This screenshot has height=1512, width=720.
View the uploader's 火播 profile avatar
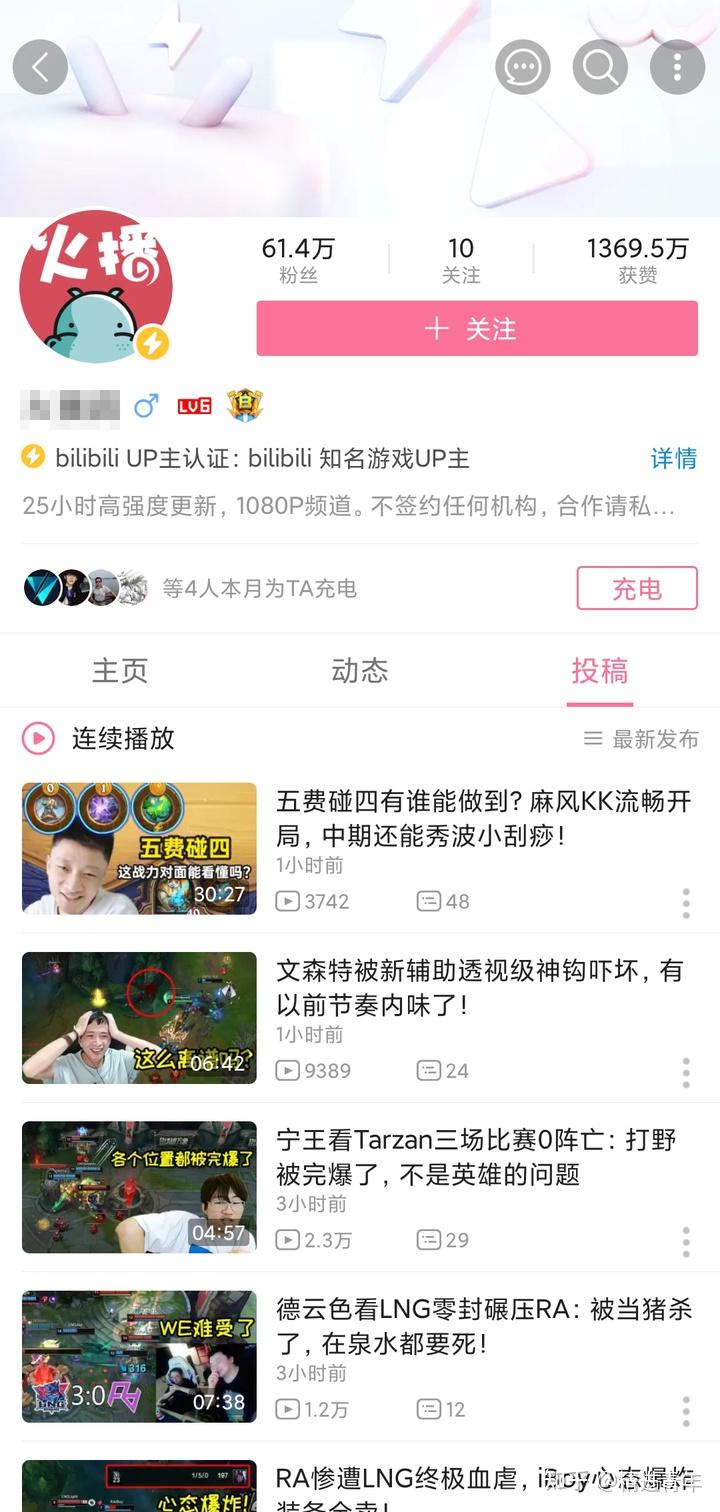(96, 287)
